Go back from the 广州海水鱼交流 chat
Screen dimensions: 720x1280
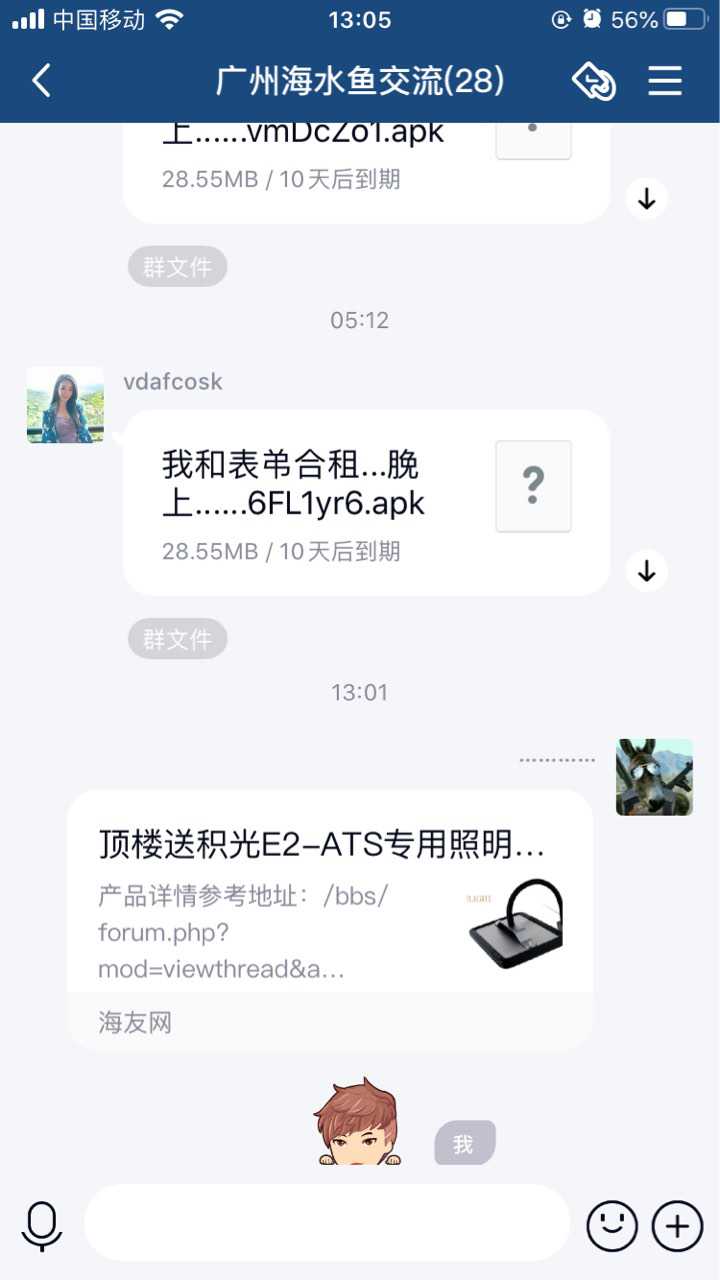41,80
